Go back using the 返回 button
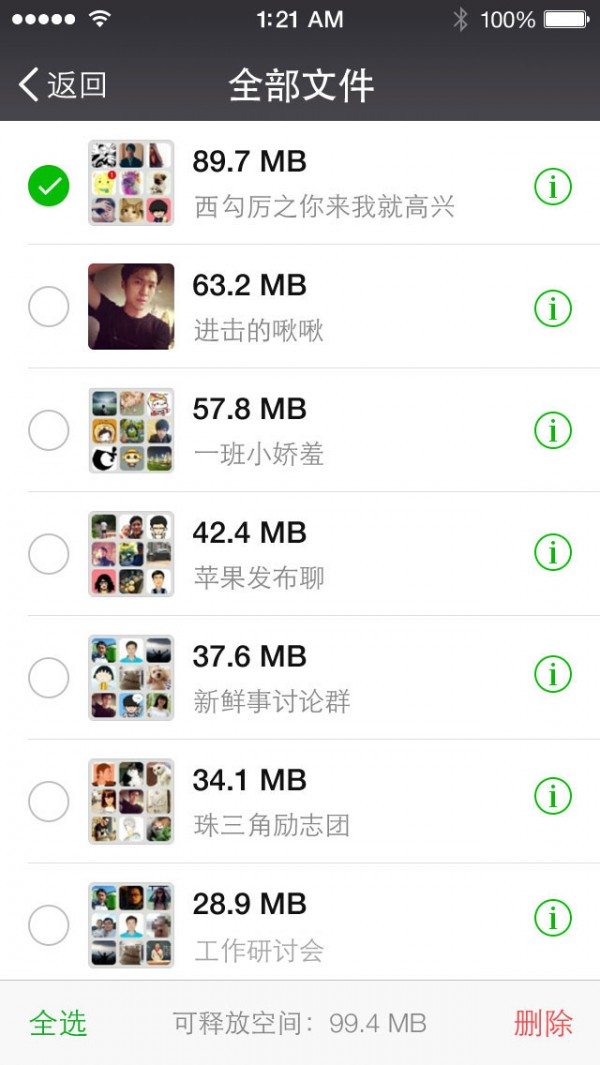 point(63,85)
